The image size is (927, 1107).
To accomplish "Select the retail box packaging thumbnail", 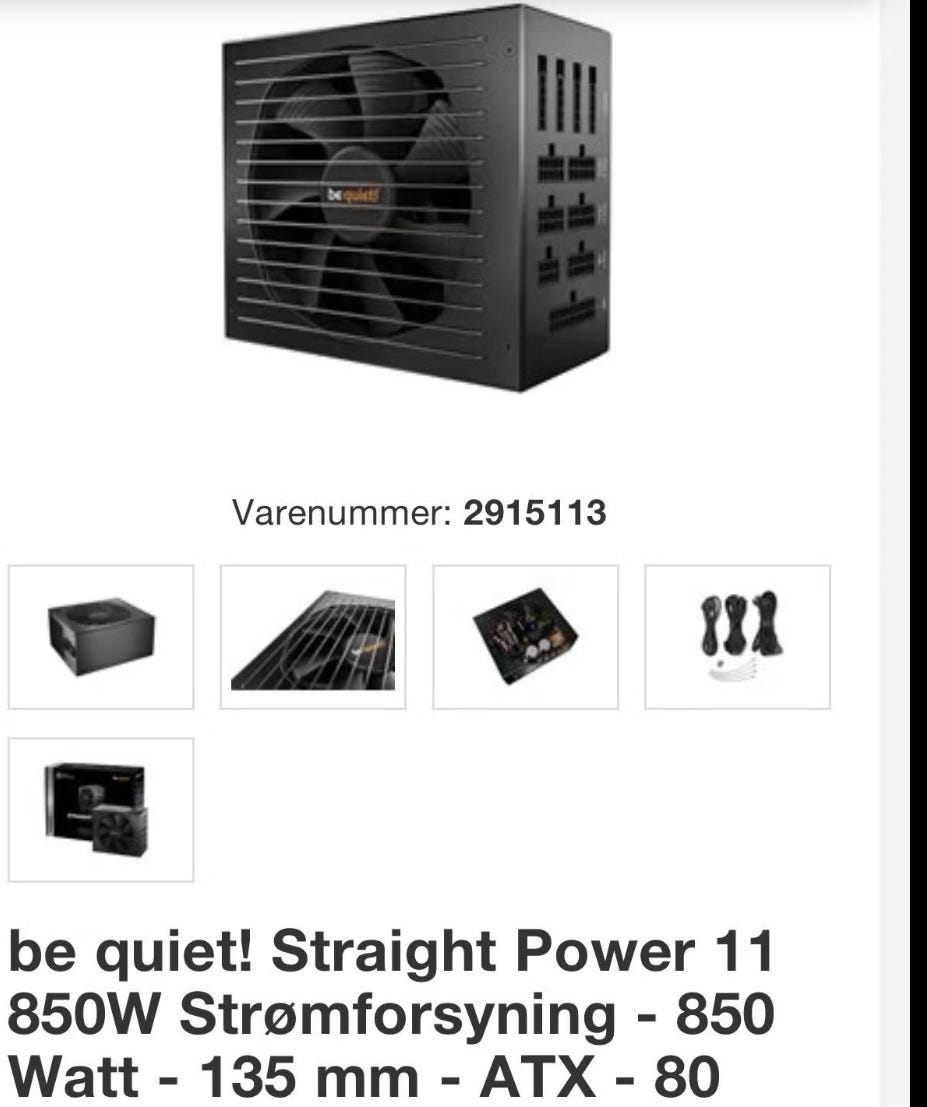I will [101, 809].
